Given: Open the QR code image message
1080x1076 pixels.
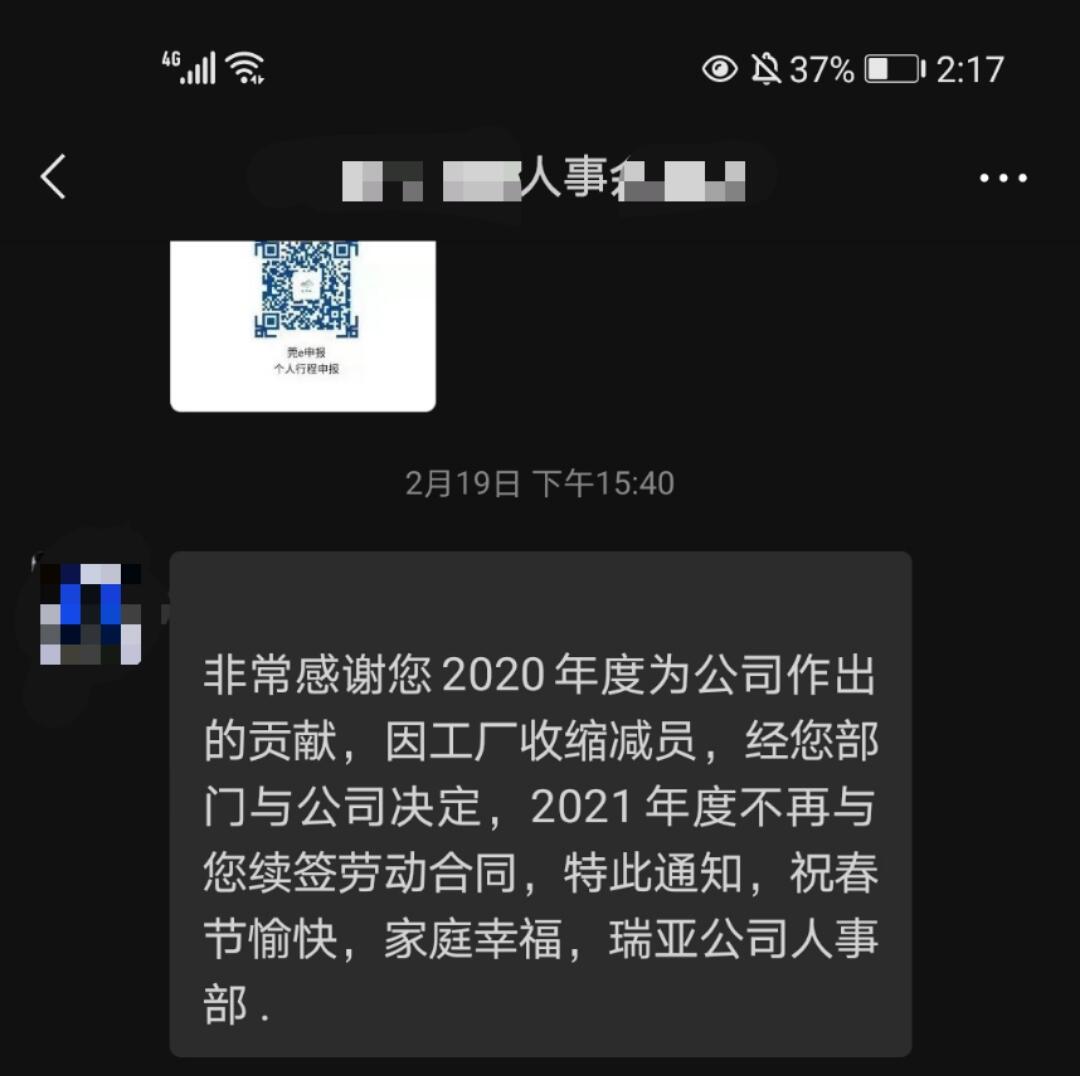Looking at the screenshot, I should click(x=303, y=322).
